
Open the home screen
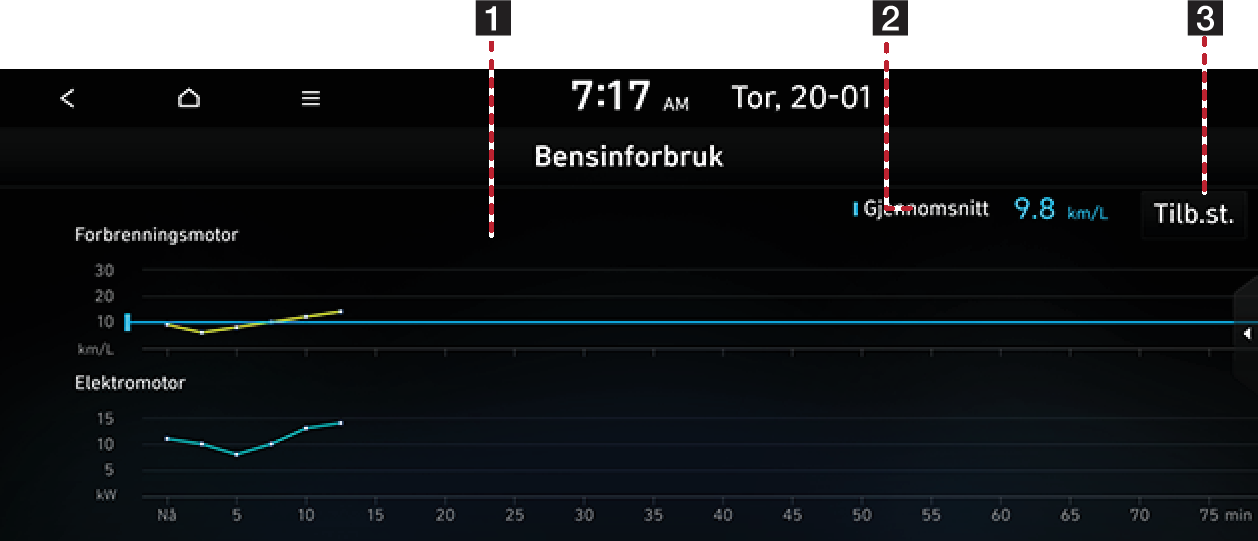point(189,98)
